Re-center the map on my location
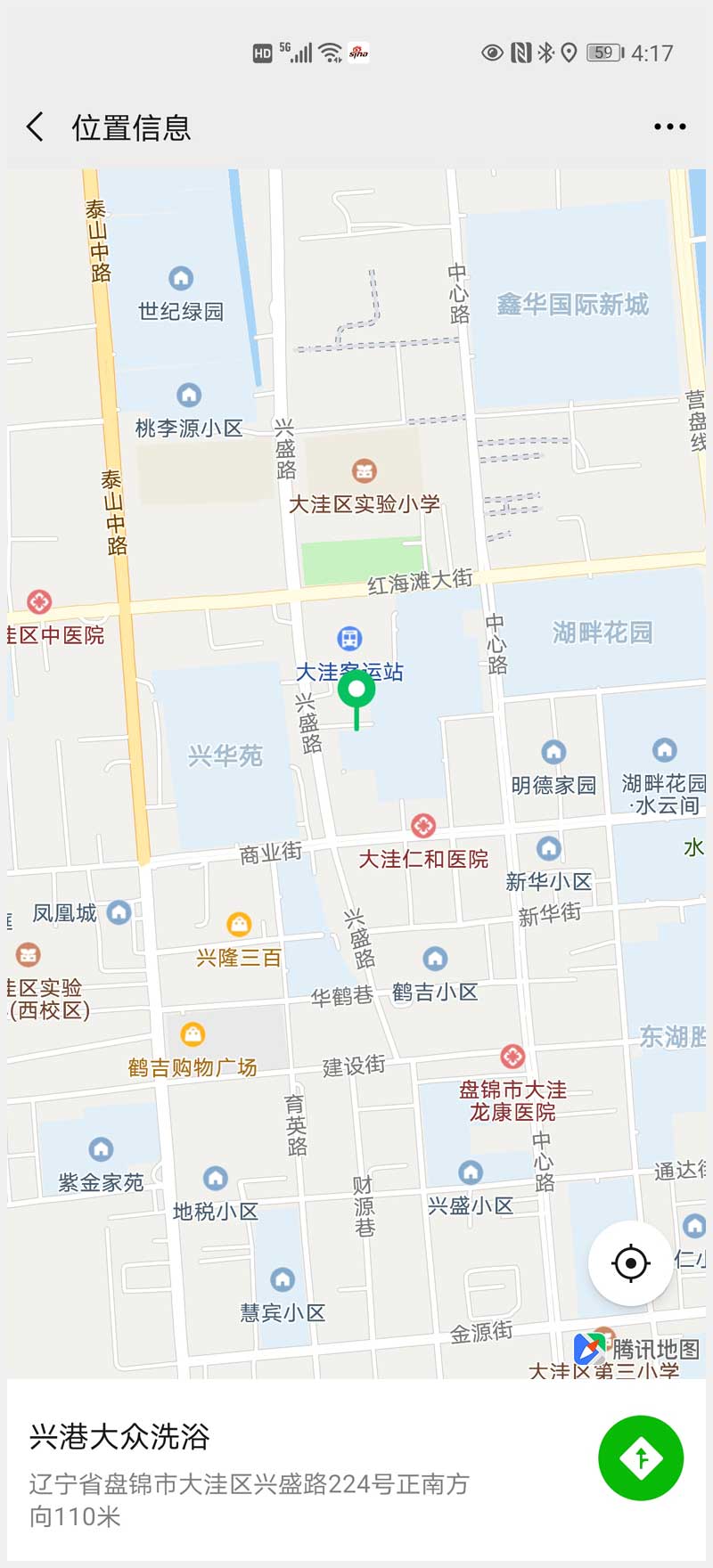 tap(631, 1263)
